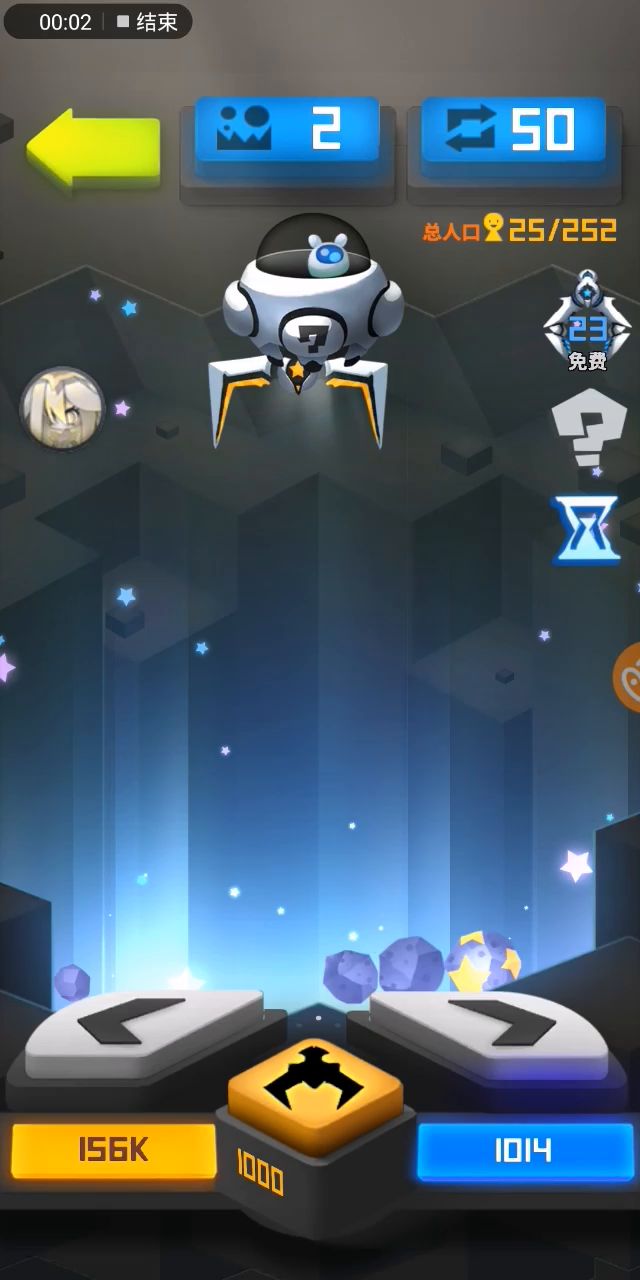The height and width of the screenshot is (1280, 640).
Task: Tap the swap button showing 50
Action: [513, 132]
